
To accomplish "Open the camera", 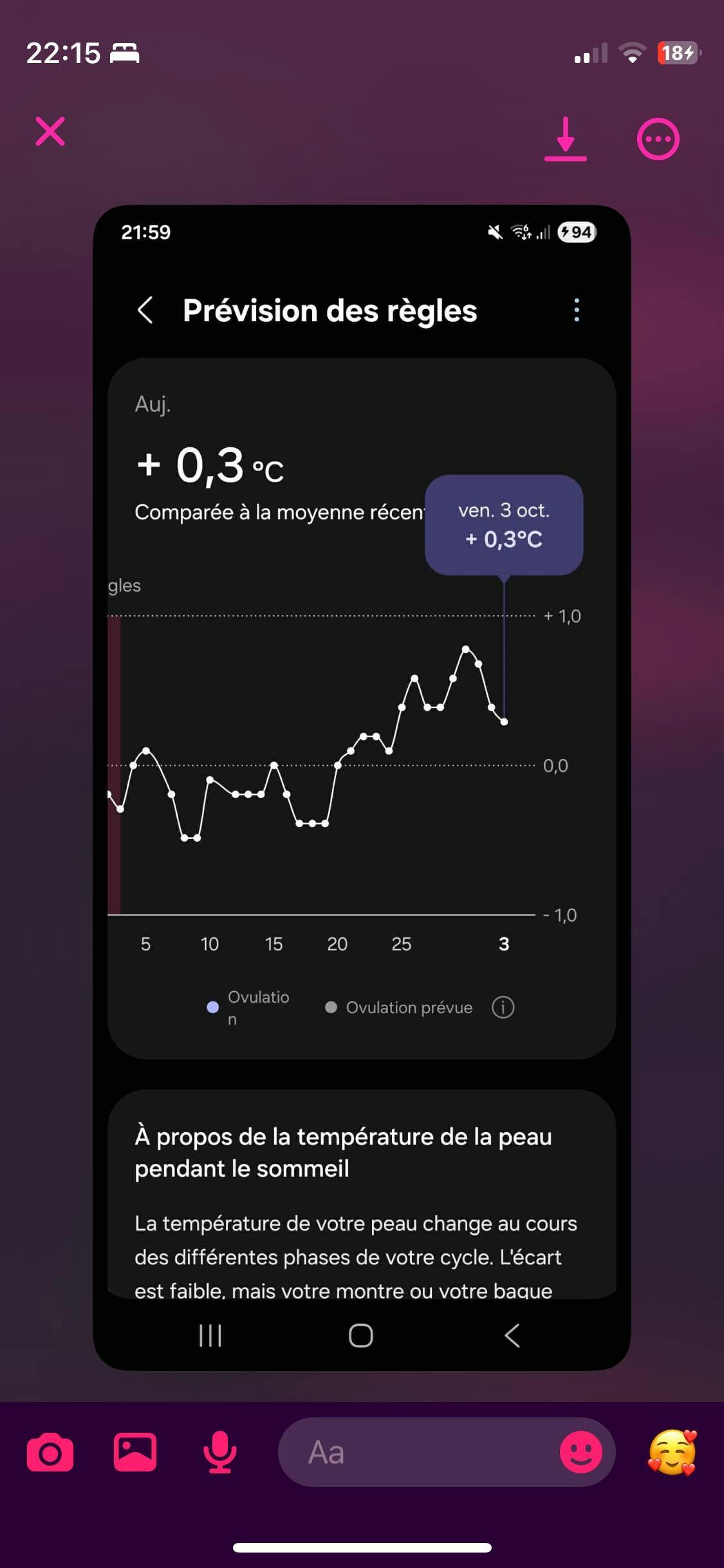I will 50,1453.
